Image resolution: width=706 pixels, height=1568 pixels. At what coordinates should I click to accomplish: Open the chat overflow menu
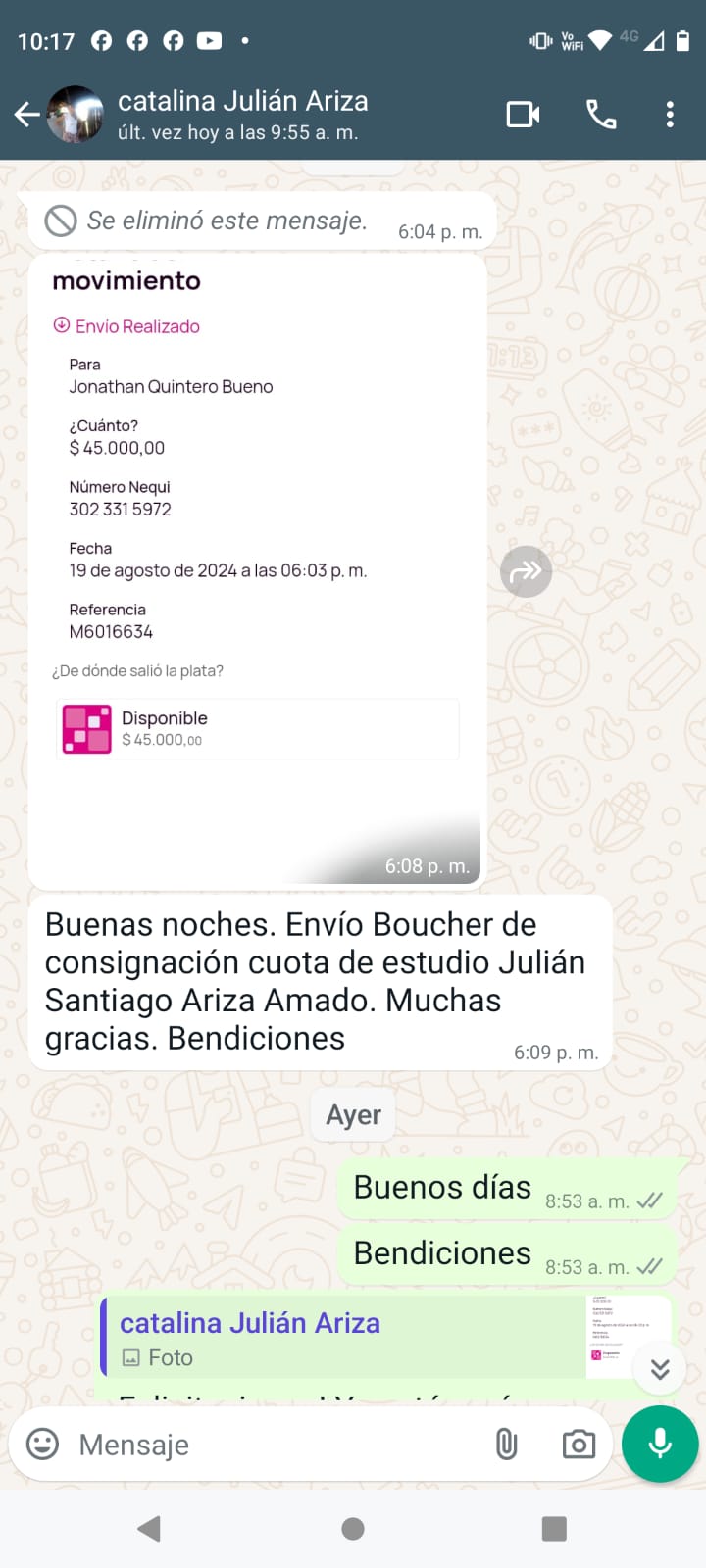pyautogui.click(x=670, y=115)
